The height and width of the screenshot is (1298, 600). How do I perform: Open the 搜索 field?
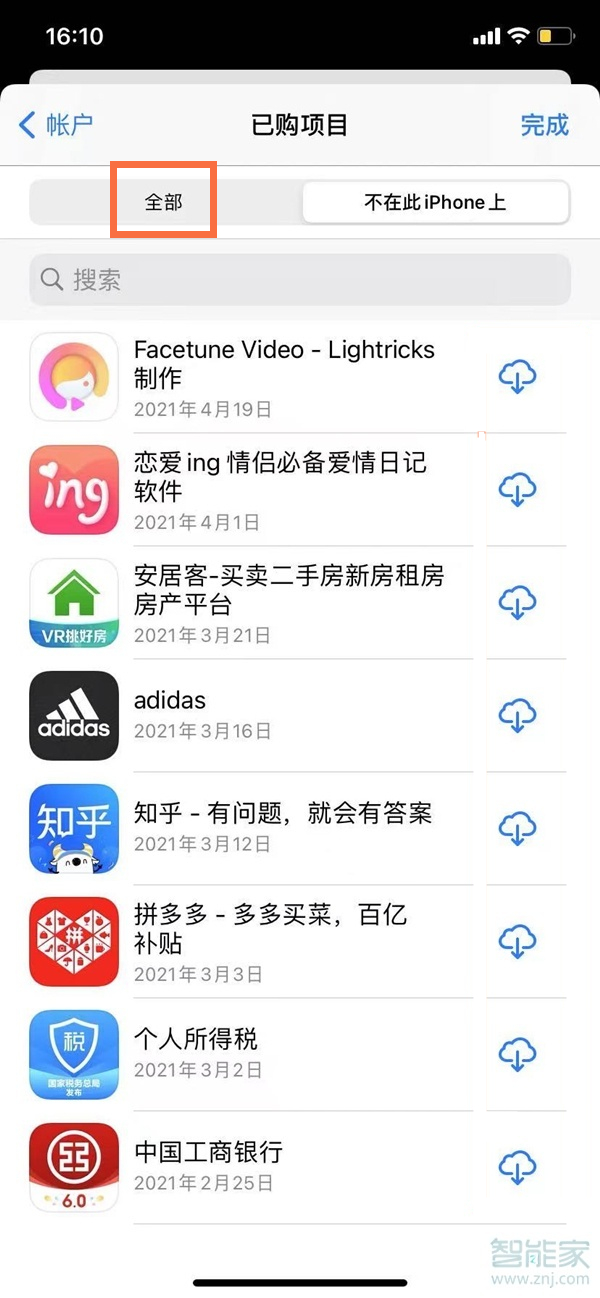(x=300, y=279)
